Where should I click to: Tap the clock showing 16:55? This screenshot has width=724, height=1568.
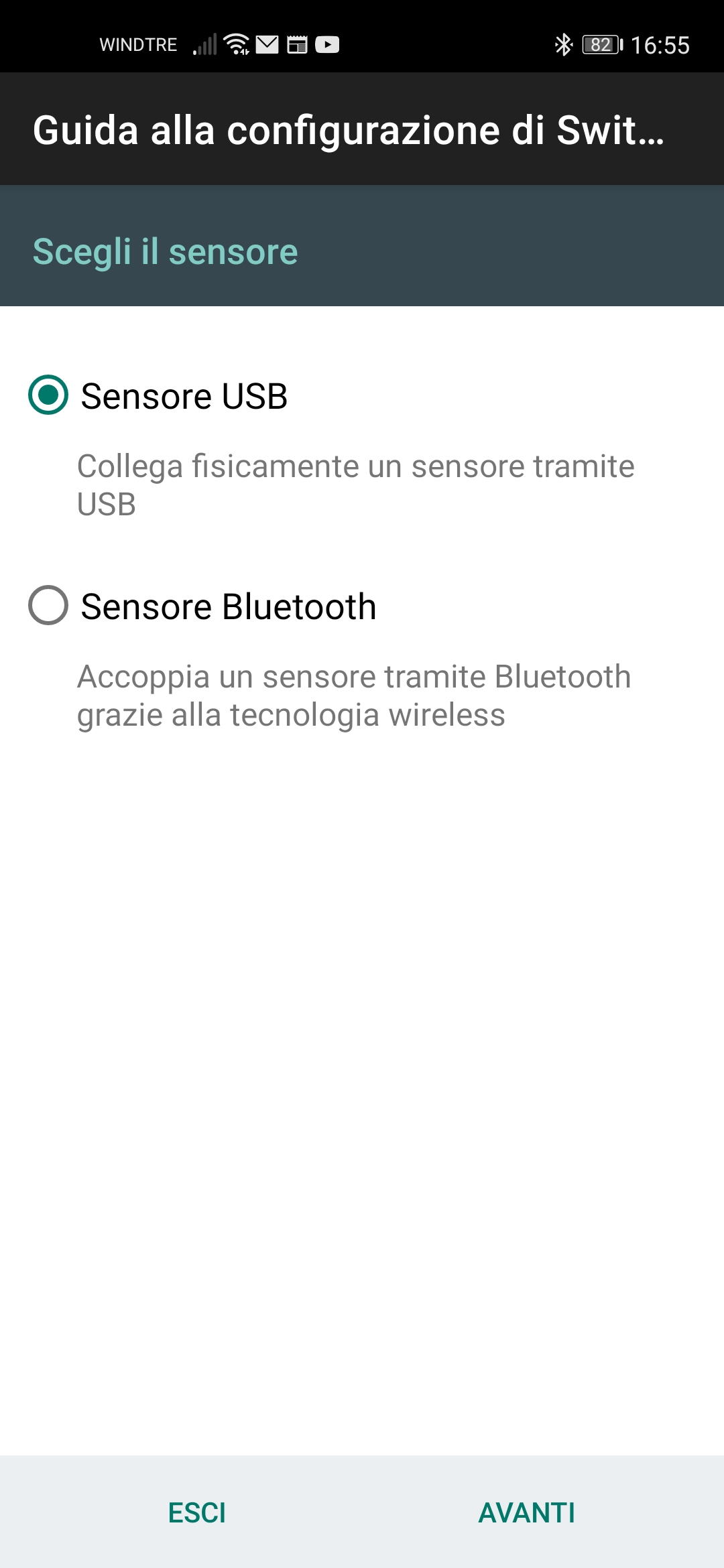pyautogui.click(x=654, y=44)
